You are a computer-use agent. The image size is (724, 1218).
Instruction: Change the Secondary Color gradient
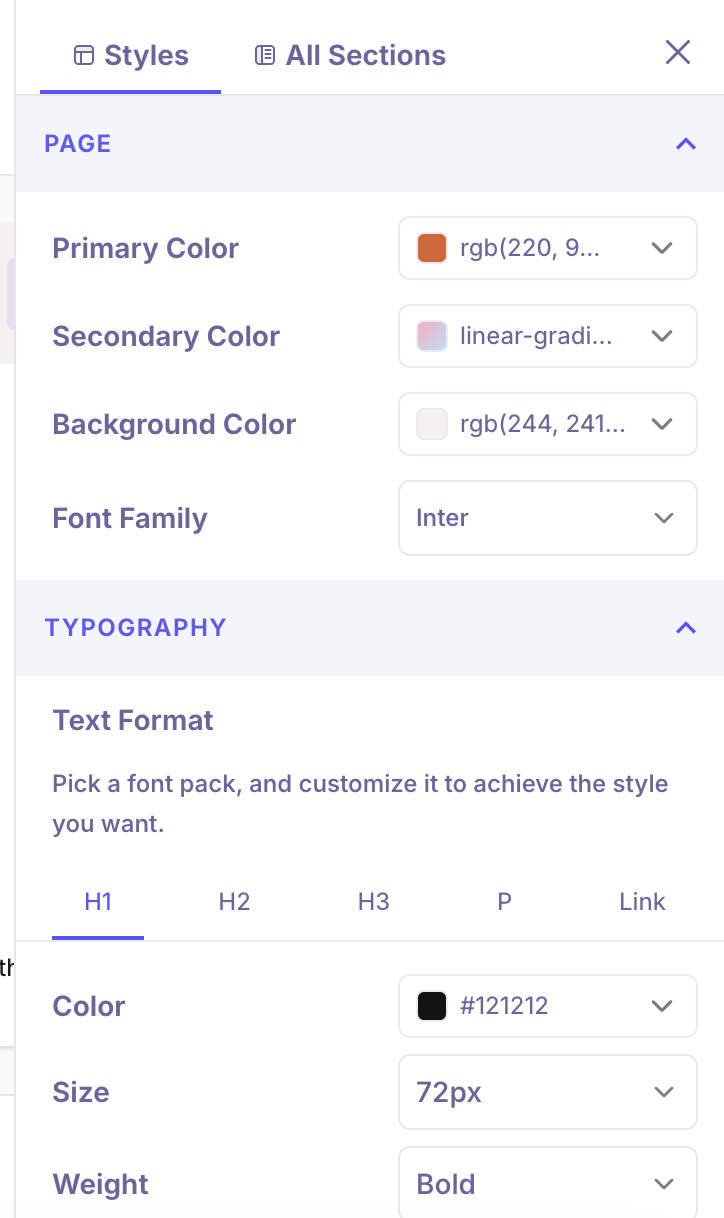[x=547, y=336]
